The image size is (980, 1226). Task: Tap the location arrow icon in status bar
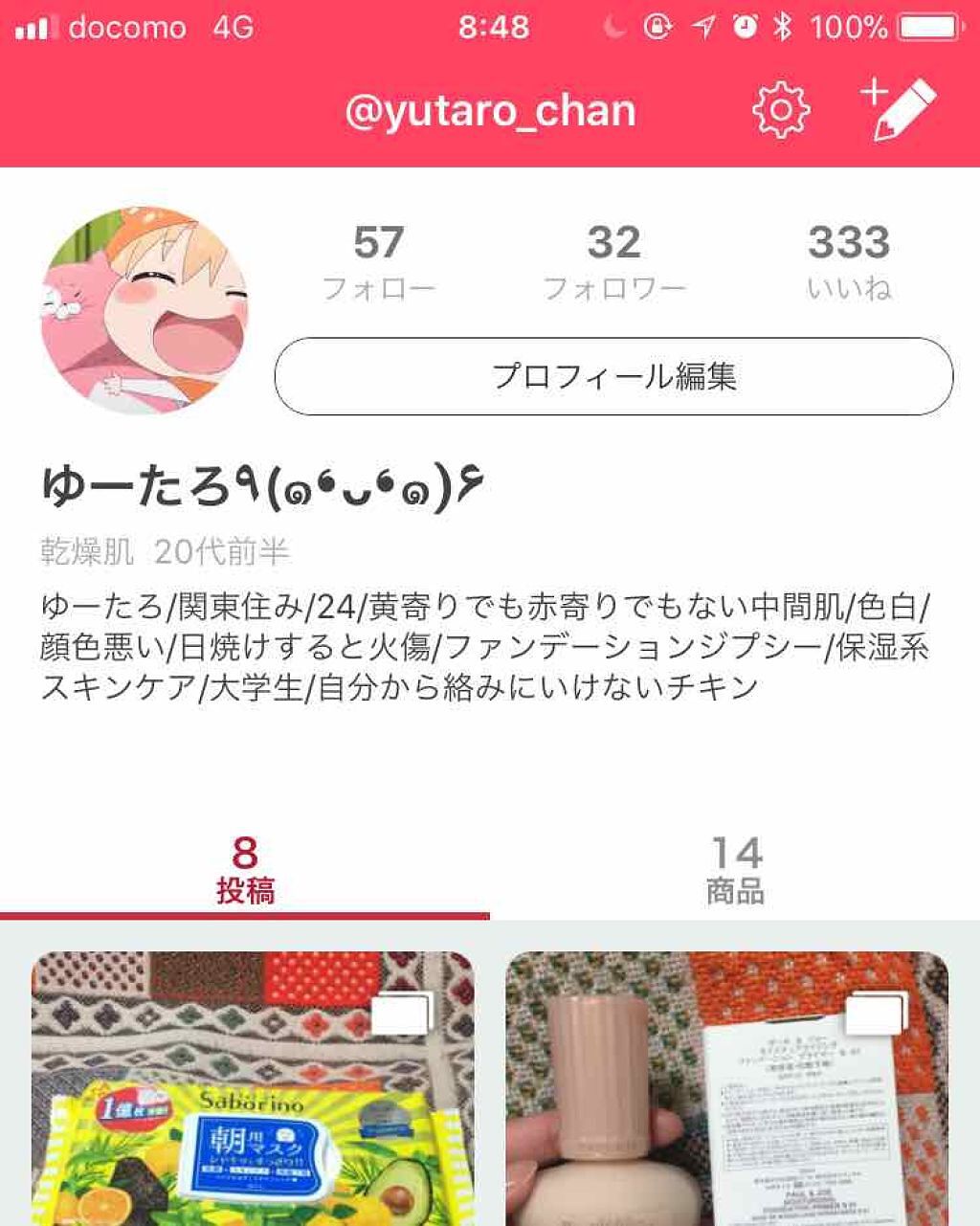tap(703, 26)
